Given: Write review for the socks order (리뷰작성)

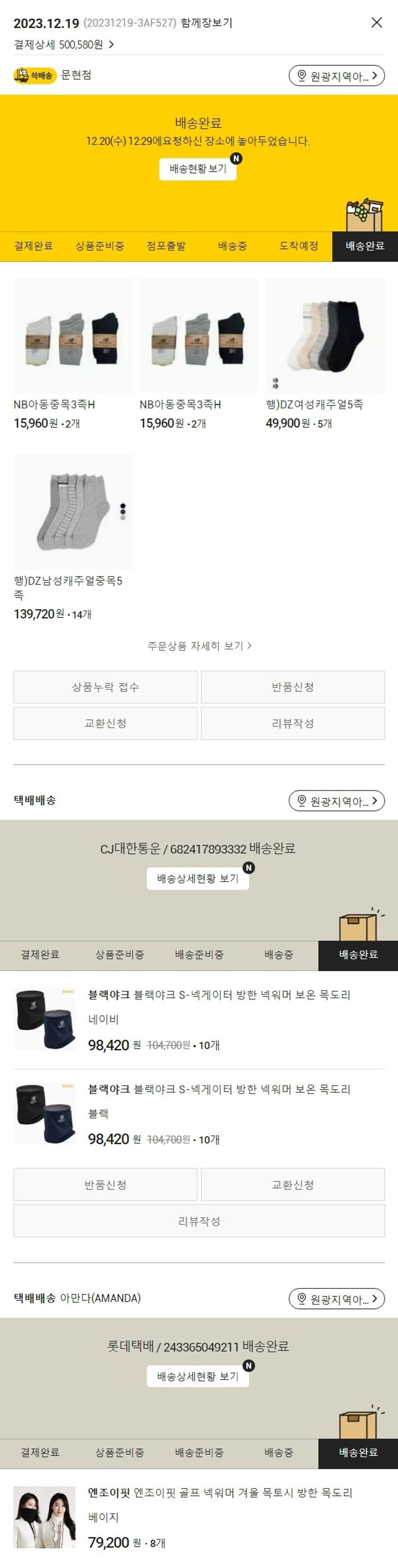Looking at the screenshot, I should point(293,723).
